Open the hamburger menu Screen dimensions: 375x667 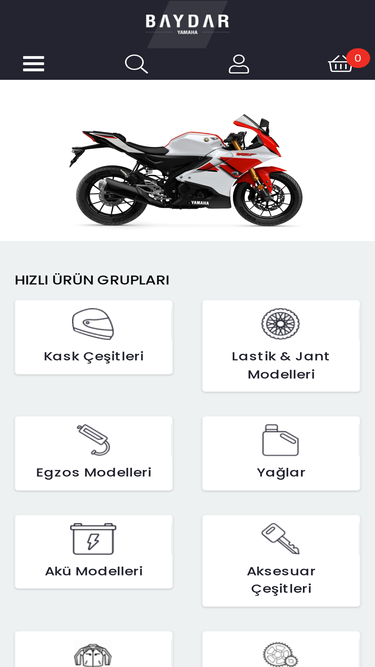(34, 64)
